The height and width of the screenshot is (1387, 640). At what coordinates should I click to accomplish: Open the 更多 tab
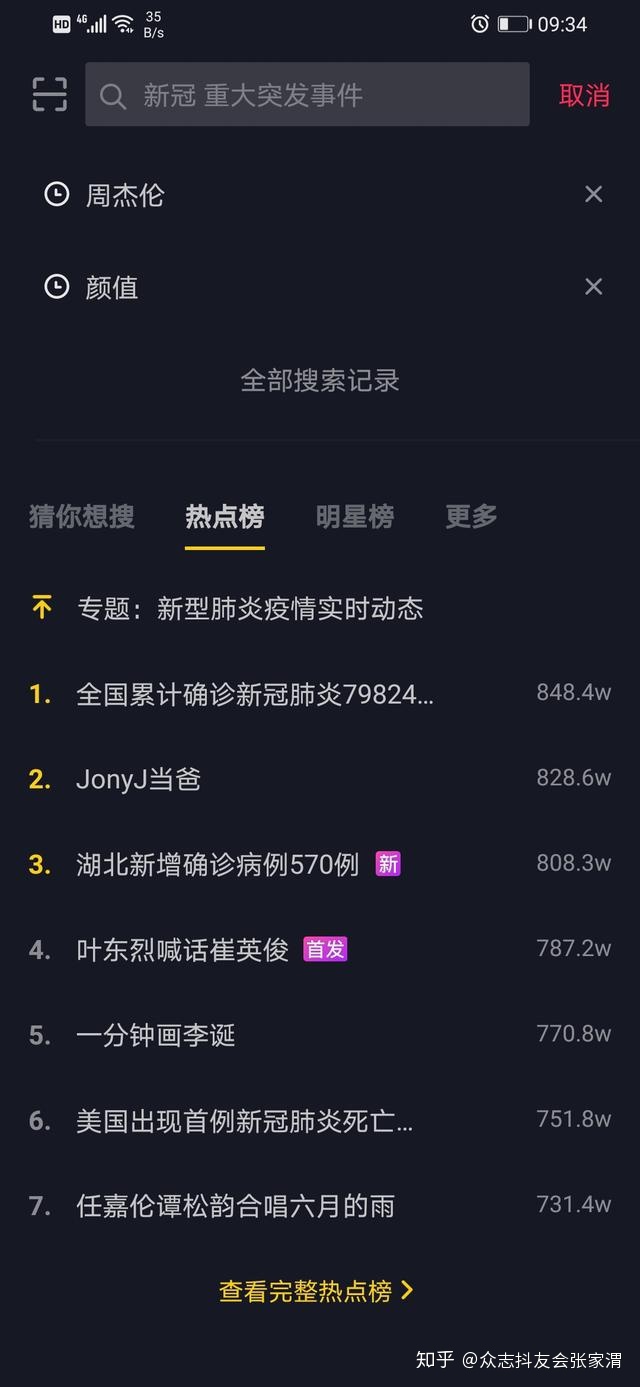click(x=471, y=516)
